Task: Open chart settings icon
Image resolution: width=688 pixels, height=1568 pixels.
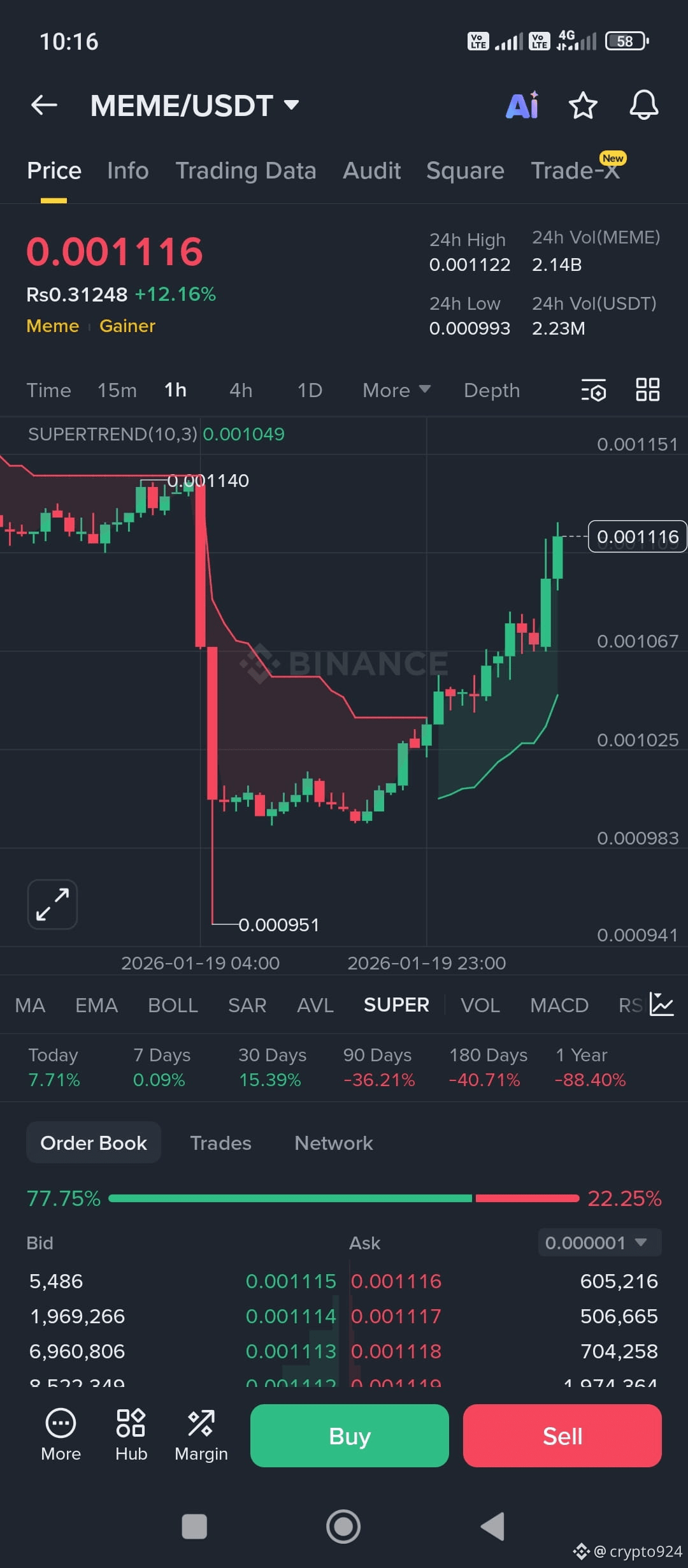Action: [x=593, y=390]
